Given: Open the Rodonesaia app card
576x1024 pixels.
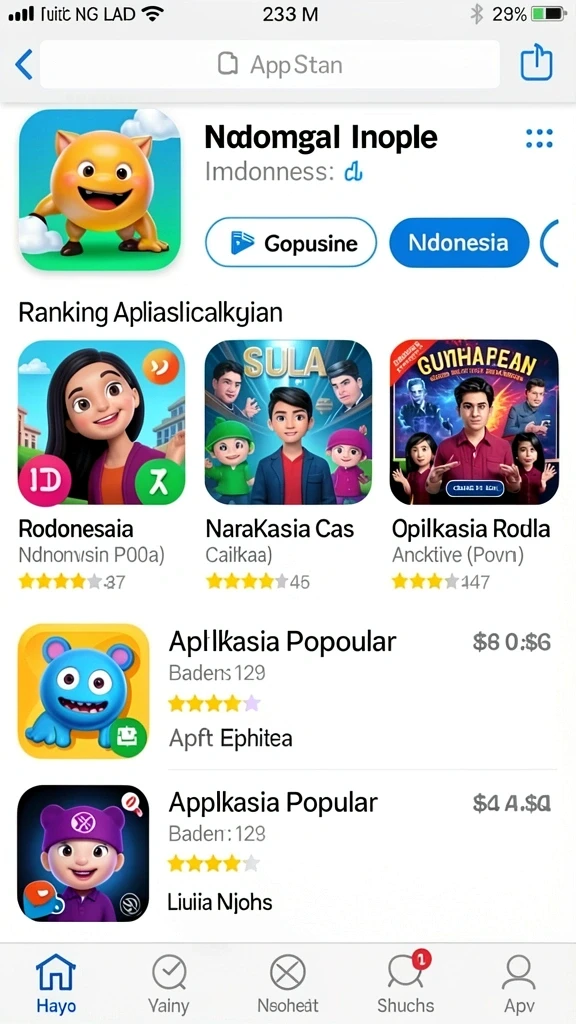Looking at the screenshot, I should pyautogui.click(x=101, y=465).
